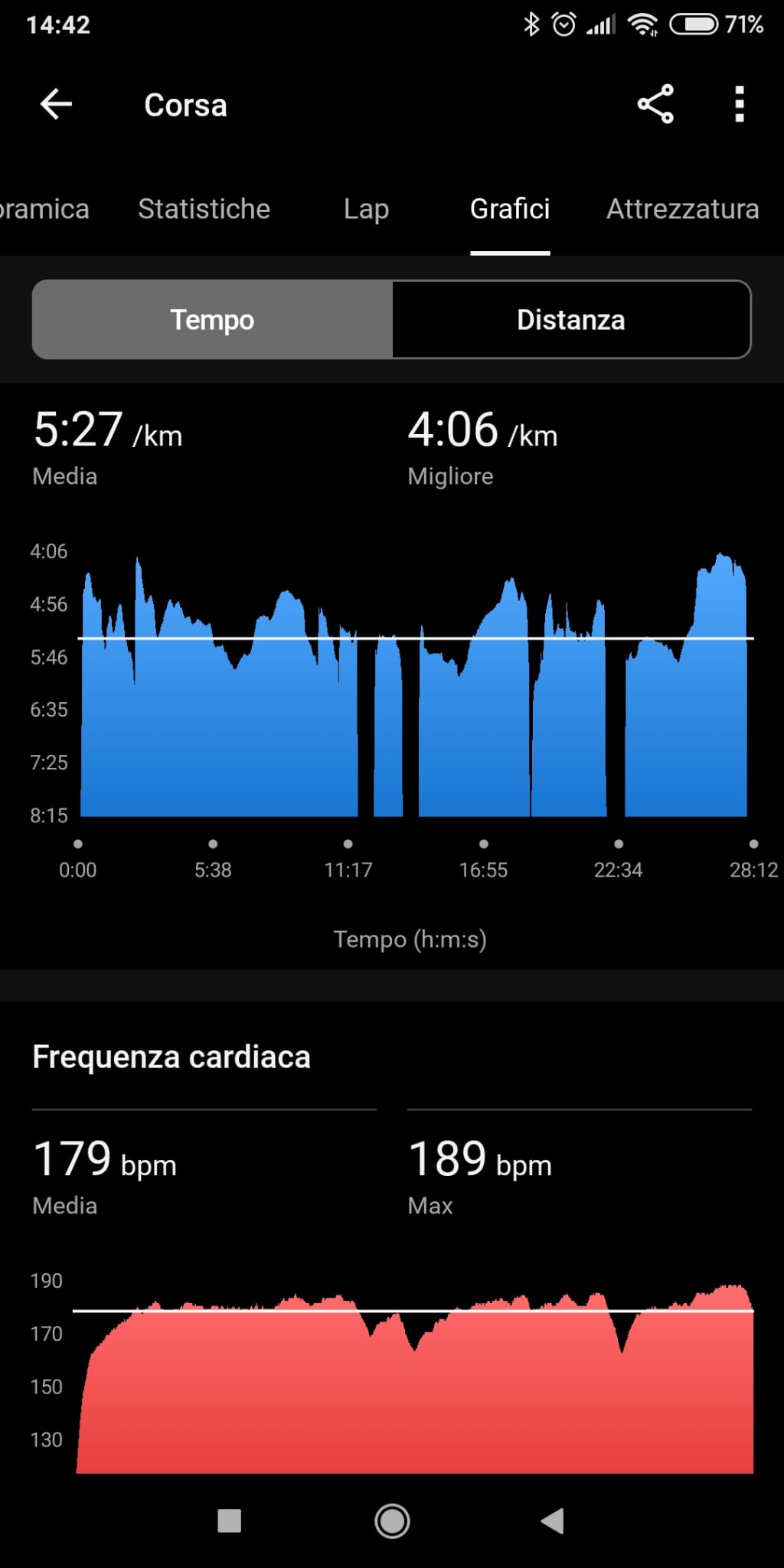Open the Lap tab
Image resolution: width=784 pixels, height=1568 pixels.
[366, 209]
